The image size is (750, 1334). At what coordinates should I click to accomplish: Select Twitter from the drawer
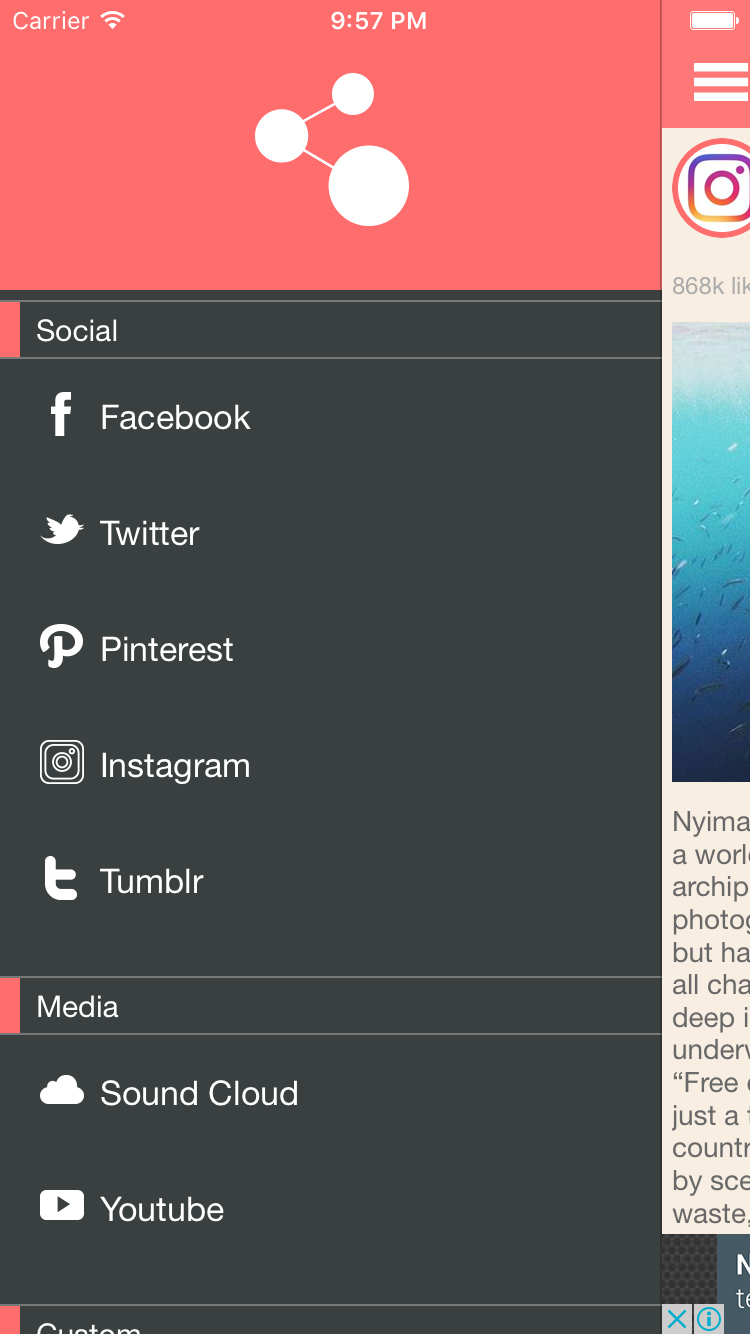tap(150, 533)
